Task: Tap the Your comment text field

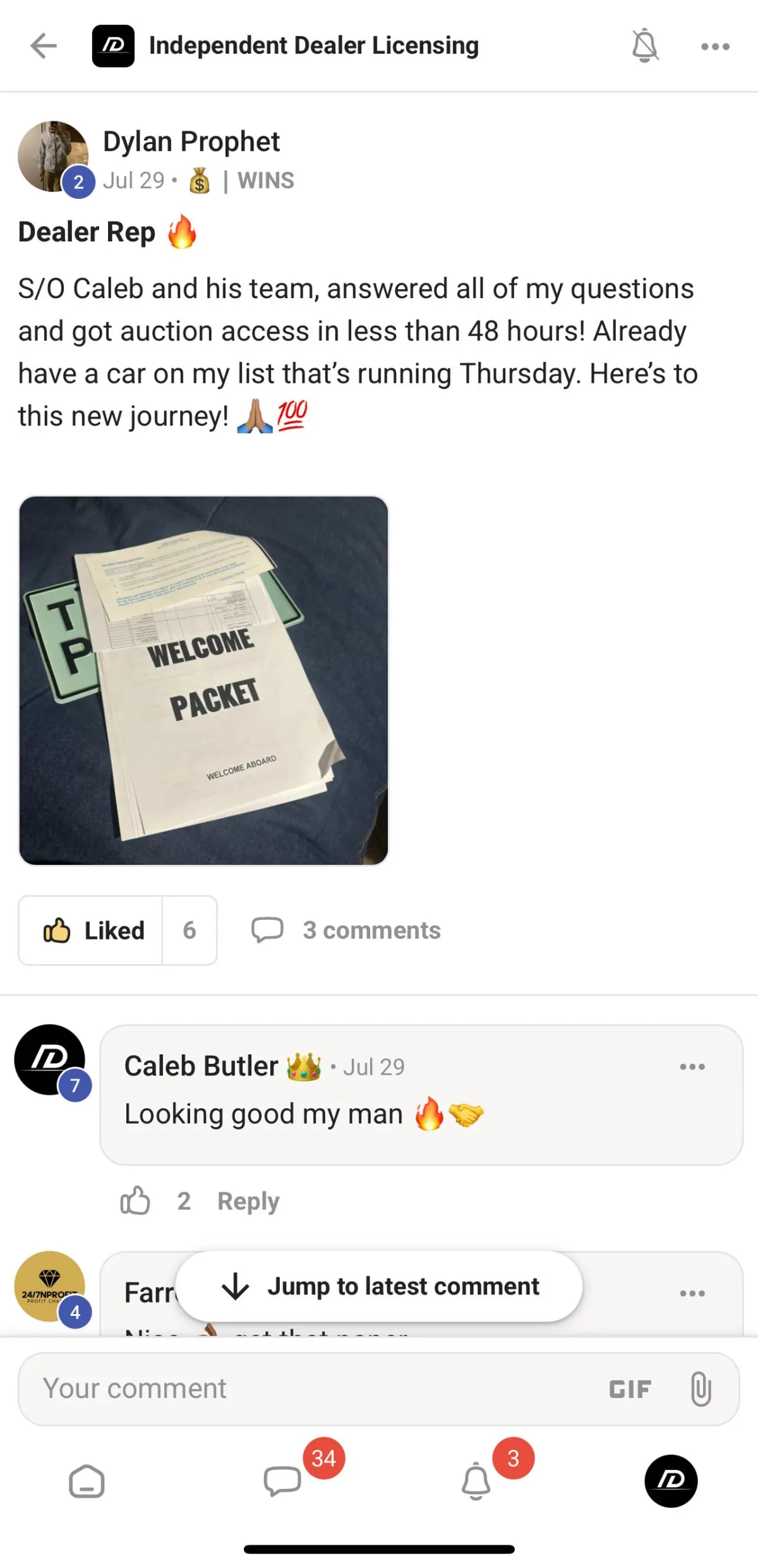Action: (303, 1389)
